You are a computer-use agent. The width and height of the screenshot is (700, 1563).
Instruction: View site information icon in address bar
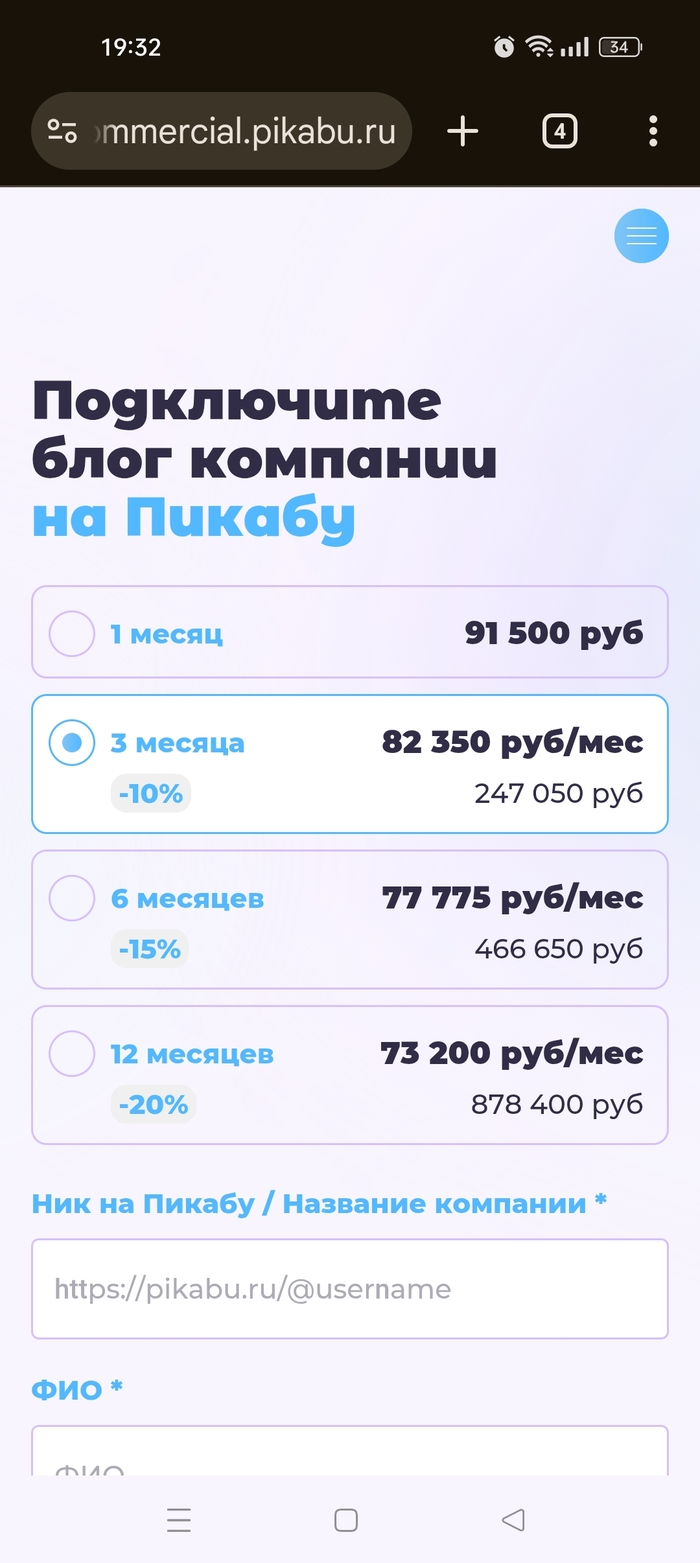62,131
